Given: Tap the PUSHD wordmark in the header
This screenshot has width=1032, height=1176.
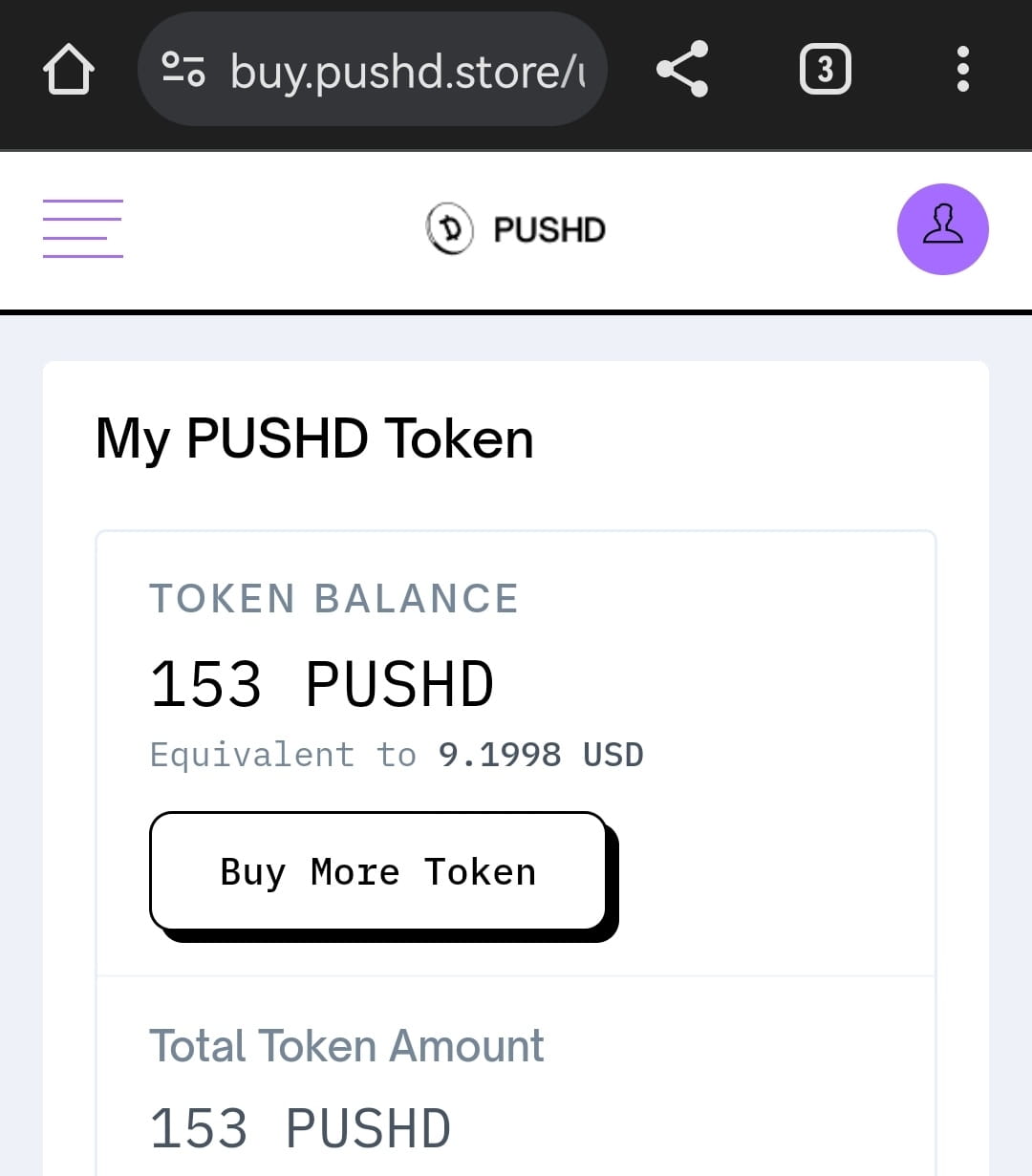Looking at the screenshot, I should pyautogui.click(x=549, y=228).
